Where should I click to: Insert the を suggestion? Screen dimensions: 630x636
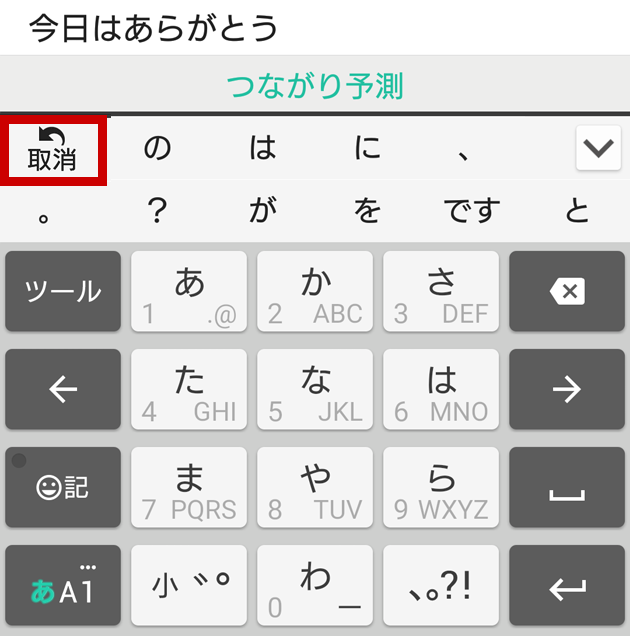[368, 210]
